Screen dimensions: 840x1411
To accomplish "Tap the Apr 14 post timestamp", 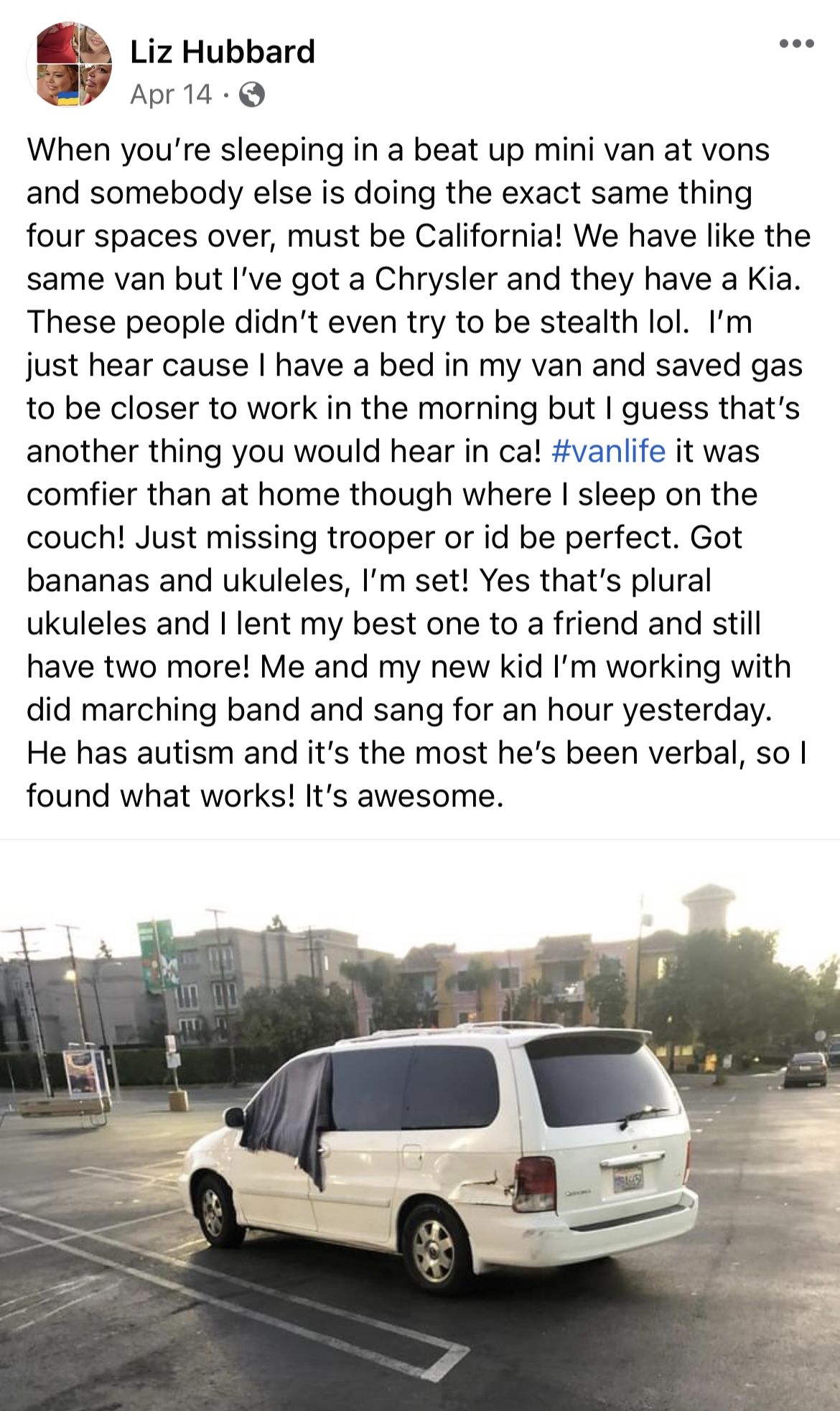I will 171,94.
